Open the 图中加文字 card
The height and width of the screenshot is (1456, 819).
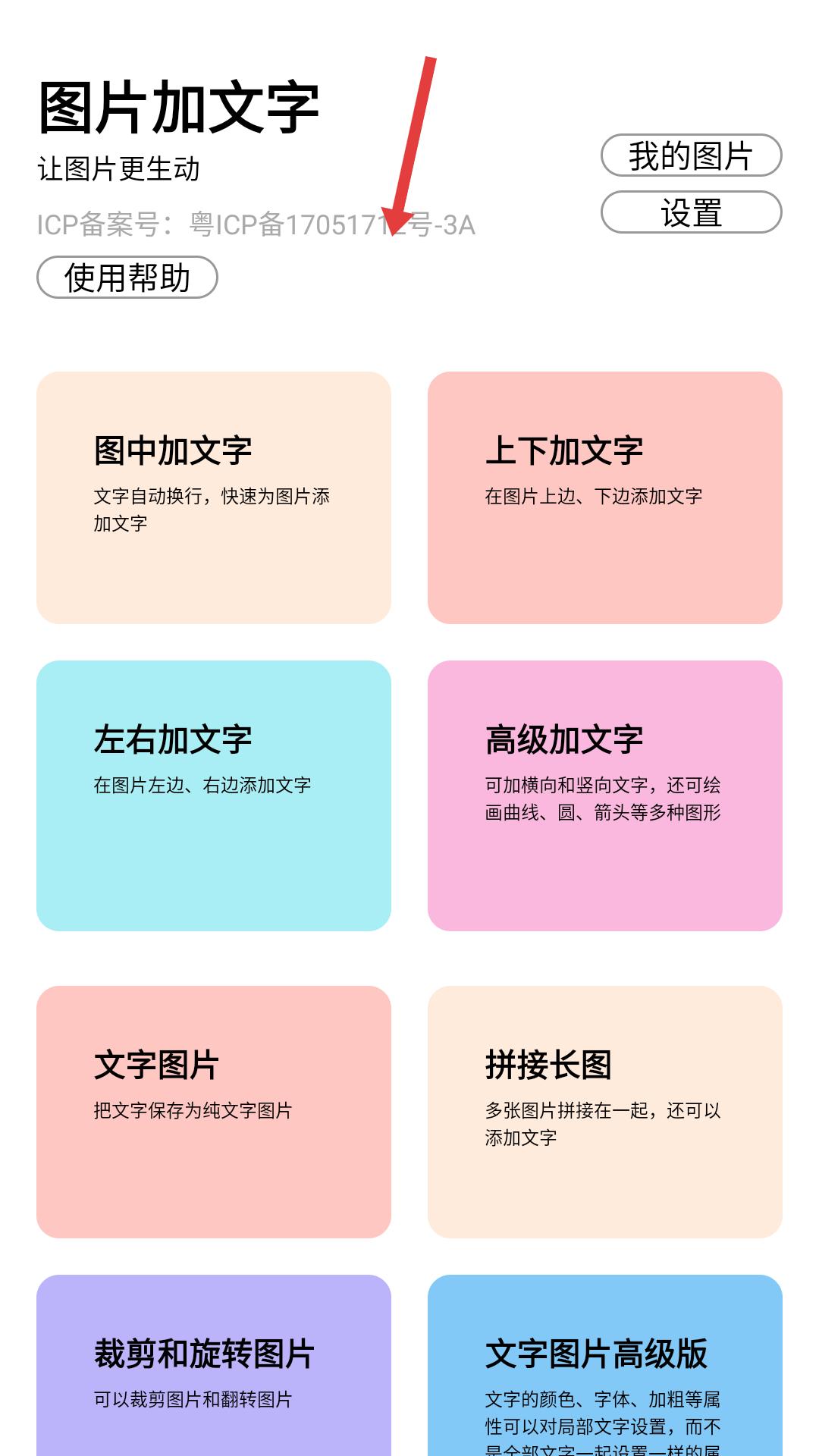214,497
